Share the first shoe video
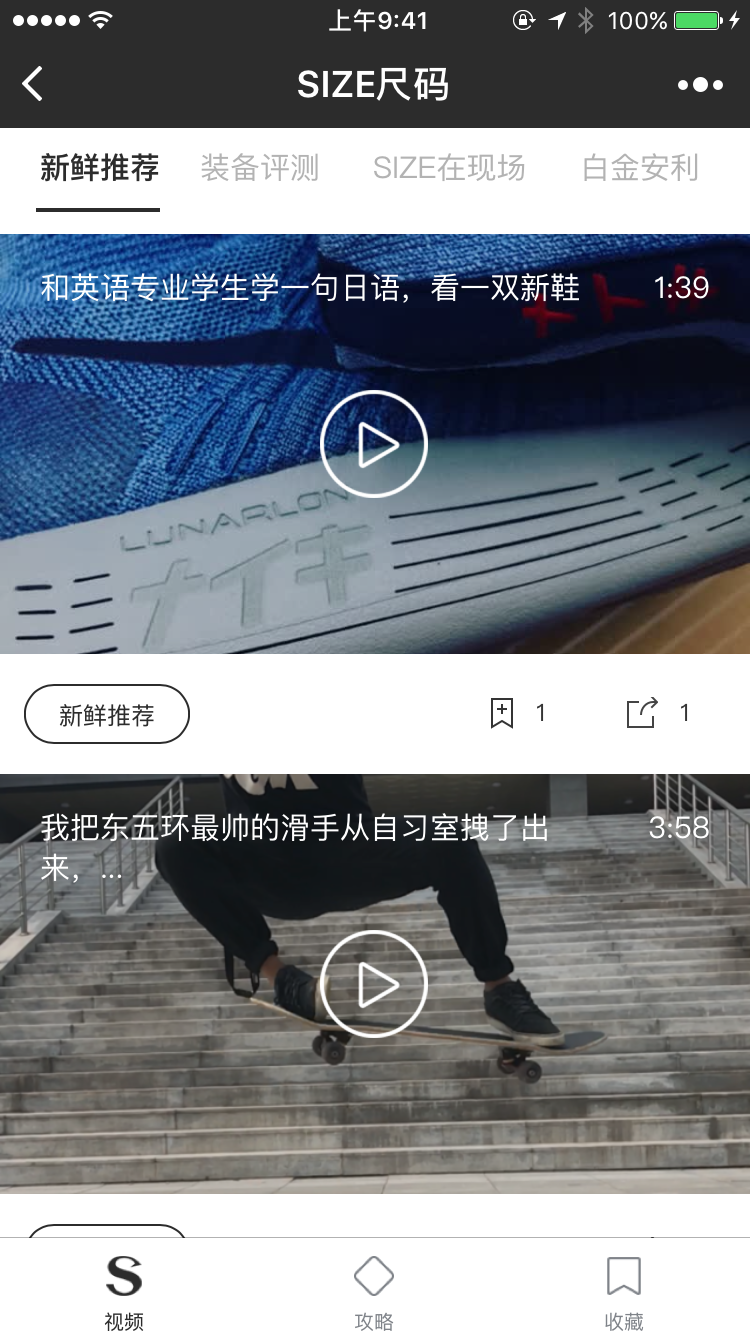 click(x=642, y=713)
